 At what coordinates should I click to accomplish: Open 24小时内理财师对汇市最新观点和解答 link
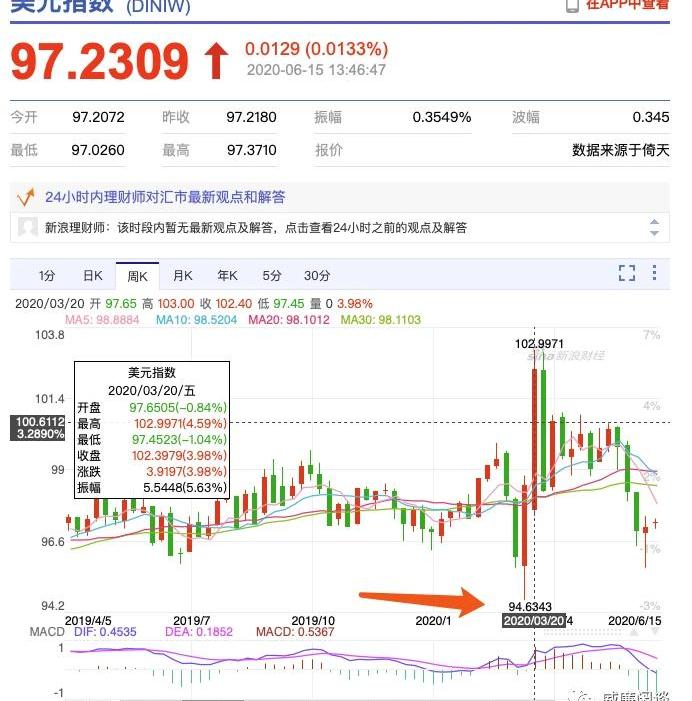coord(165,196)
